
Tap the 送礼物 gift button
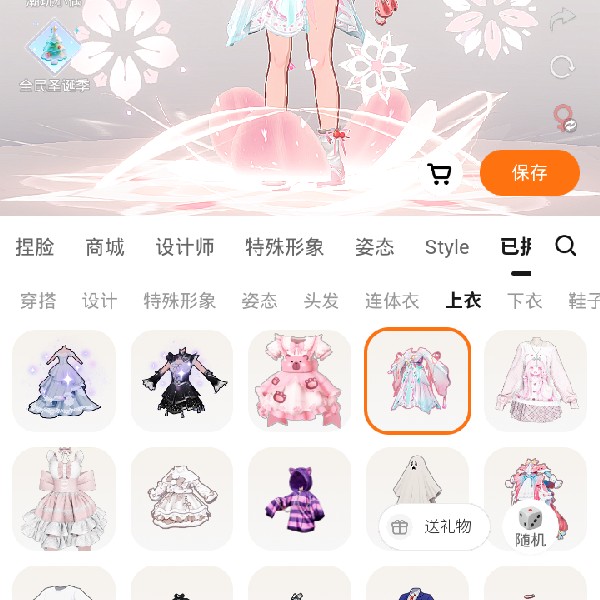pos(434,527)
